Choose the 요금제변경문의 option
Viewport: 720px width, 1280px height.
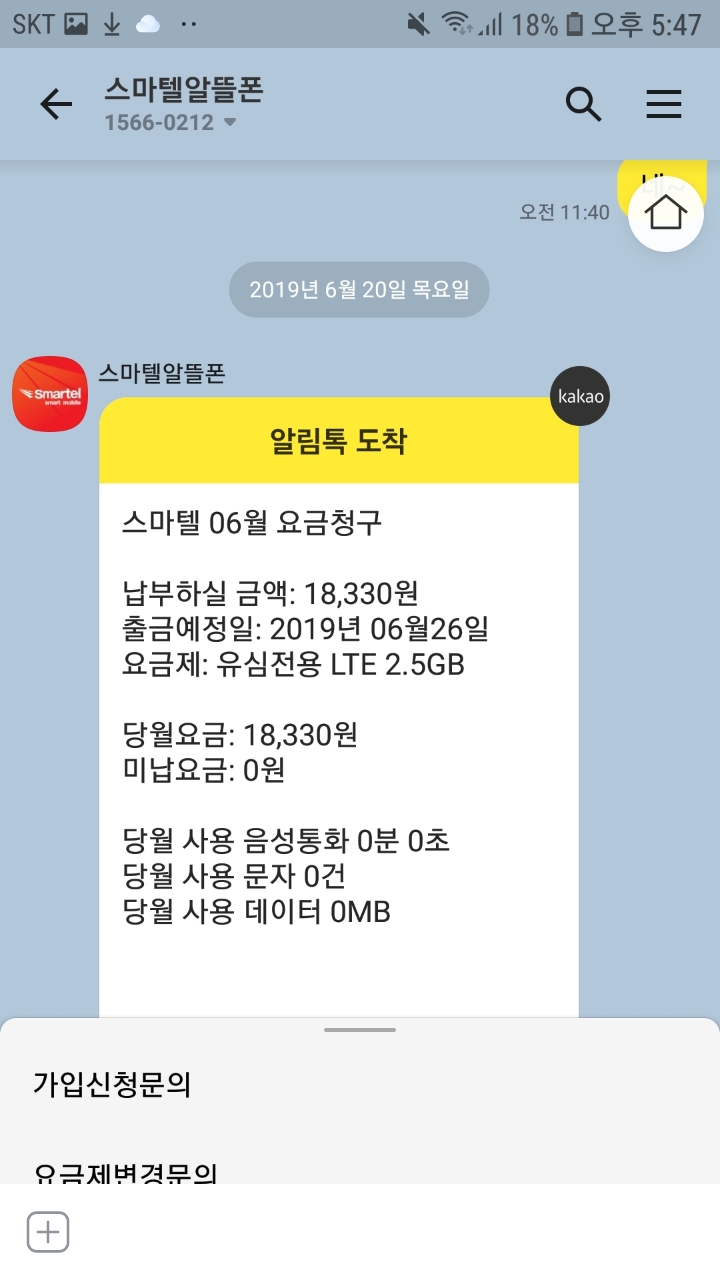pyautogui.click(x=126, y=1172)
